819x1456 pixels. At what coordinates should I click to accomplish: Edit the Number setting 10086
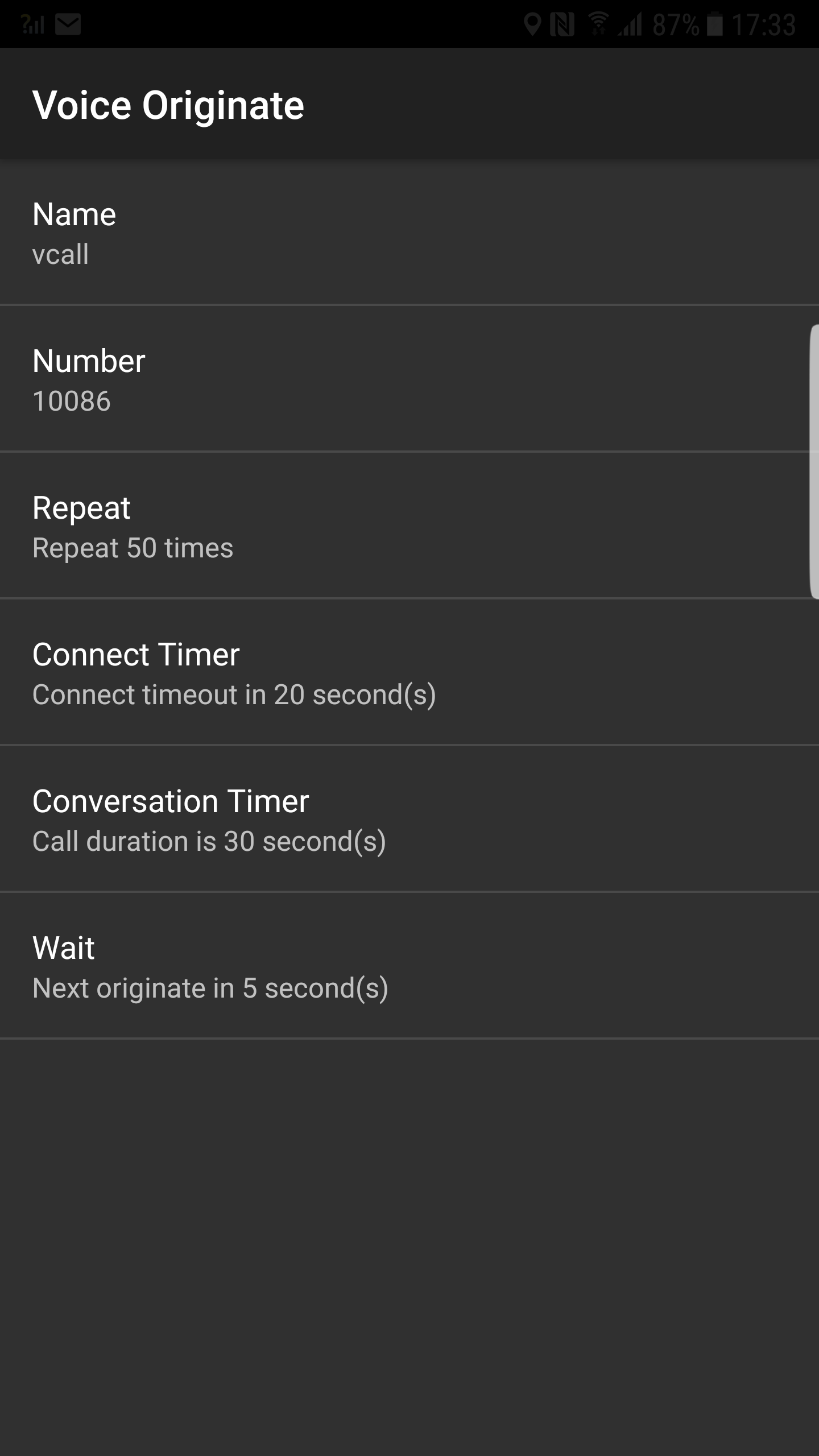click(409, 379)
